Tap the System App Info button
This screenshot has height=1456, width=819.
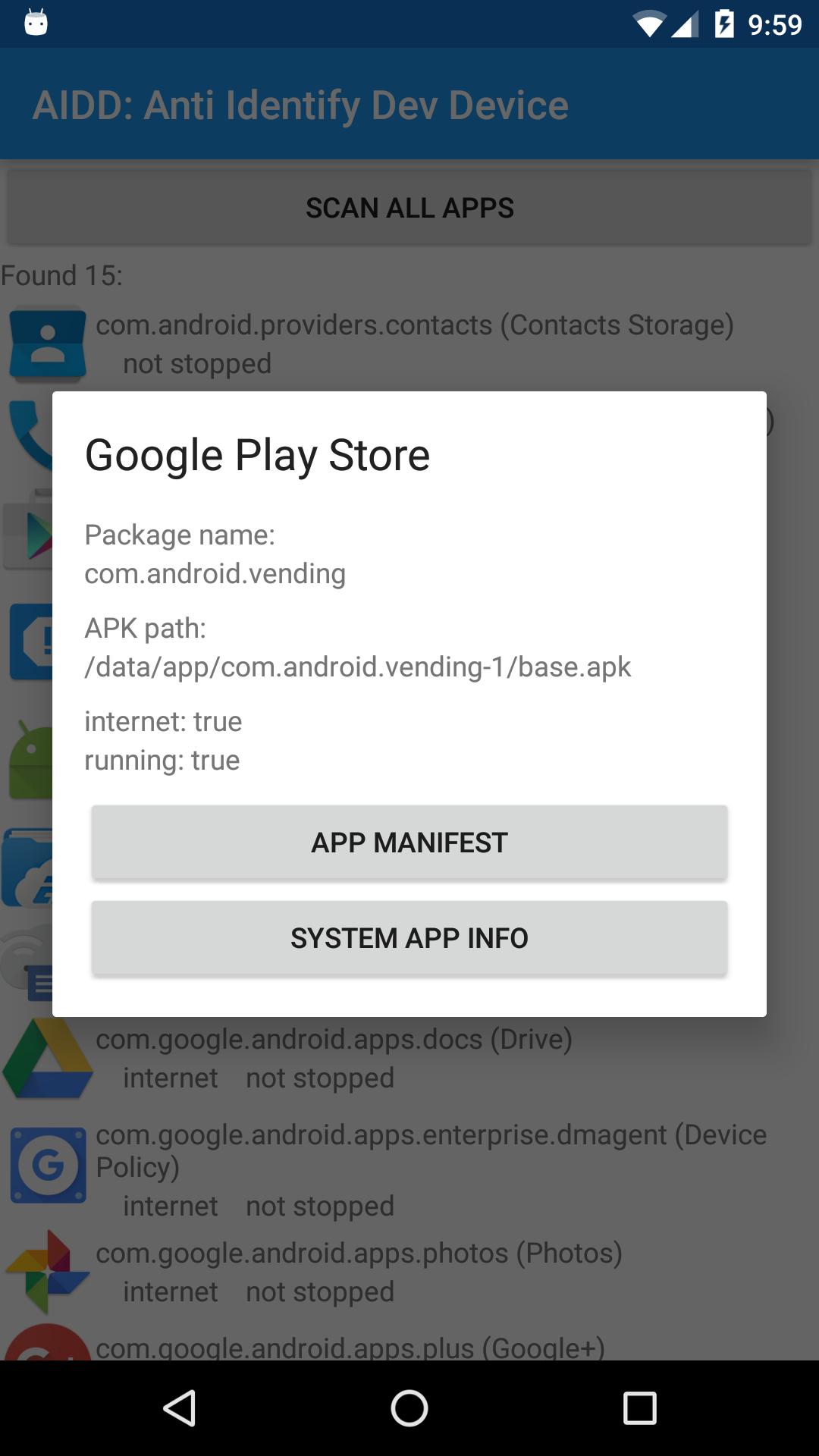coord(409,938)
